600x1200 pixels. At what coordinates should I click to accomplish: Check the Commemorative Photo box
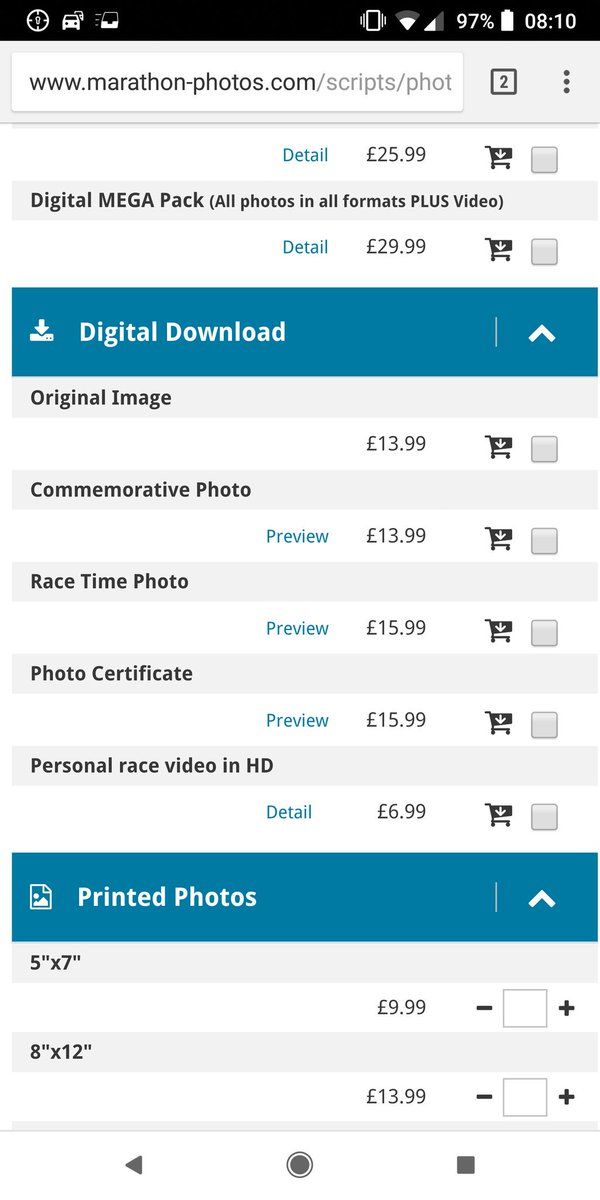[x=544, y=542]
